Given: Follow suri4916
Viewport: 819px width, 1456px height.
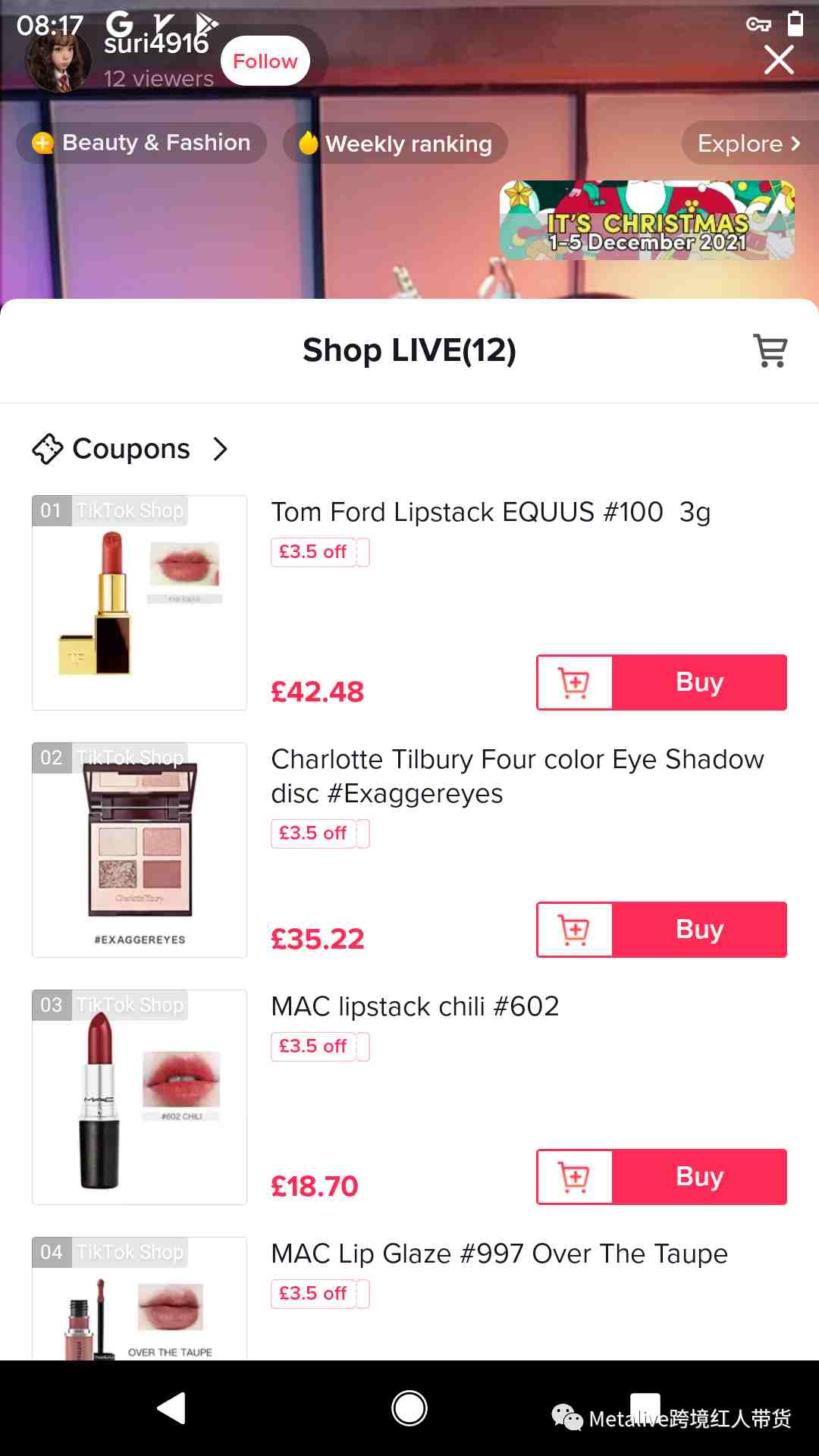Looking at the screenshot, I should coord(265,61).
